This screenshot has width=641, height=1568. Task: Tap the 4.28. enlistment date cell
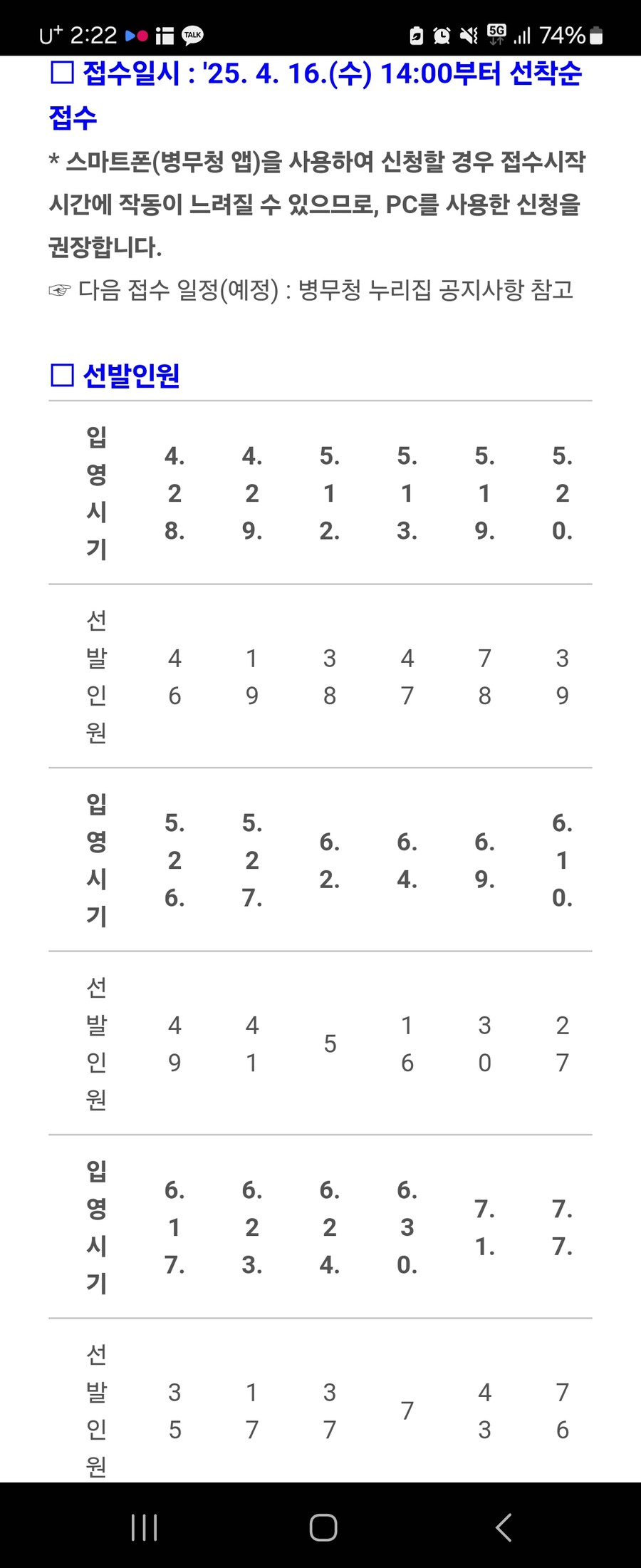tap(173, 495)
